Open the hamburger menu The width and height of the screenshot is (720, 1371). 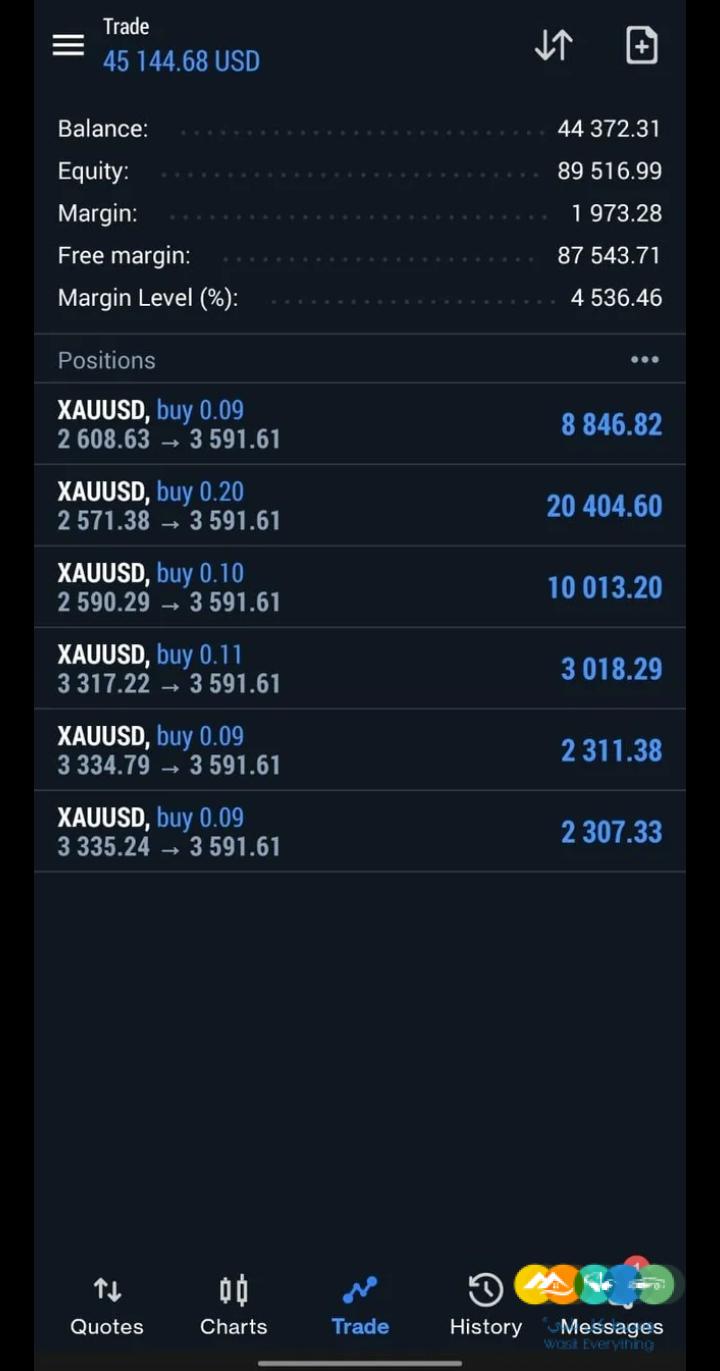click(x=67, y=45)
